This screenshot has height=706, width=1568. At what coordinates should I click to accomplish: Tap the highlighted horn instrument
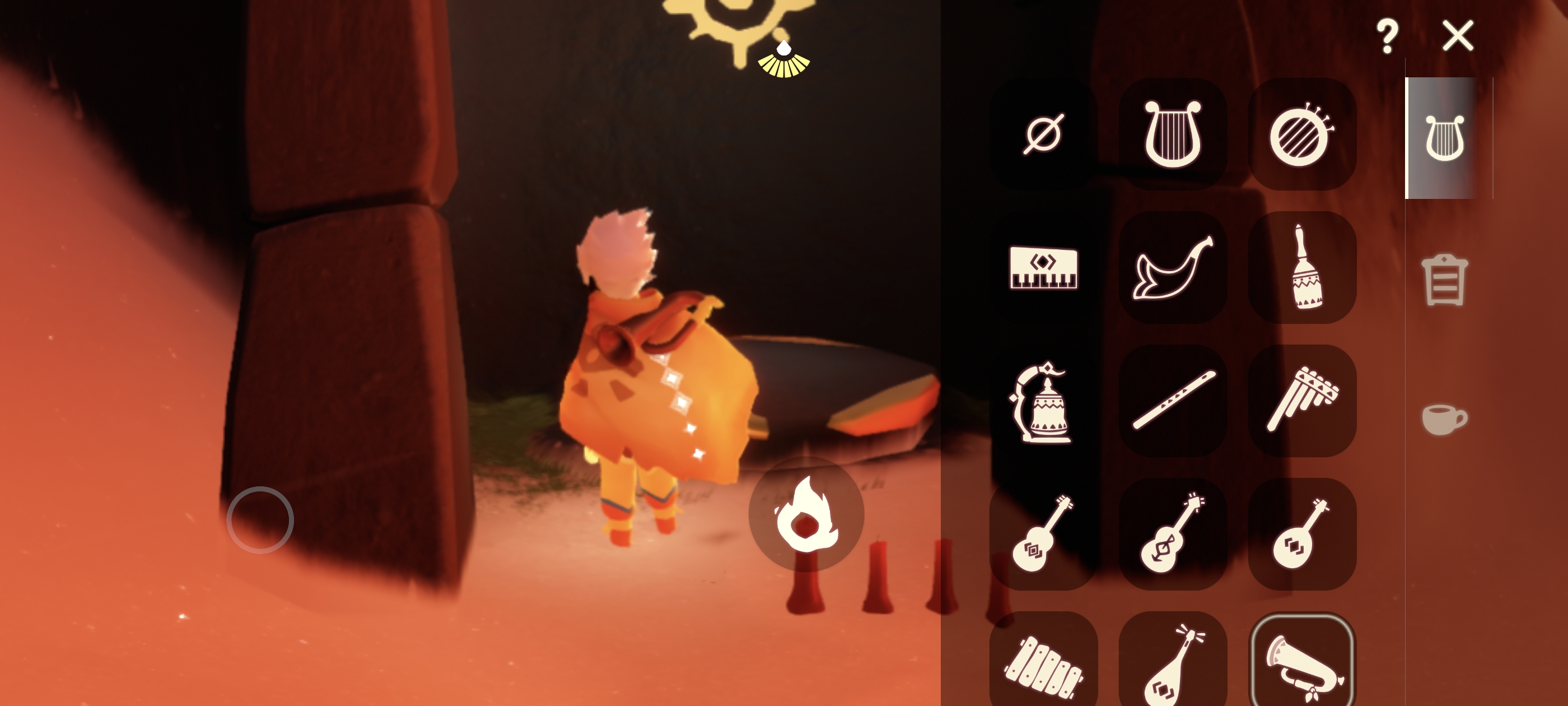point(1302,664)
